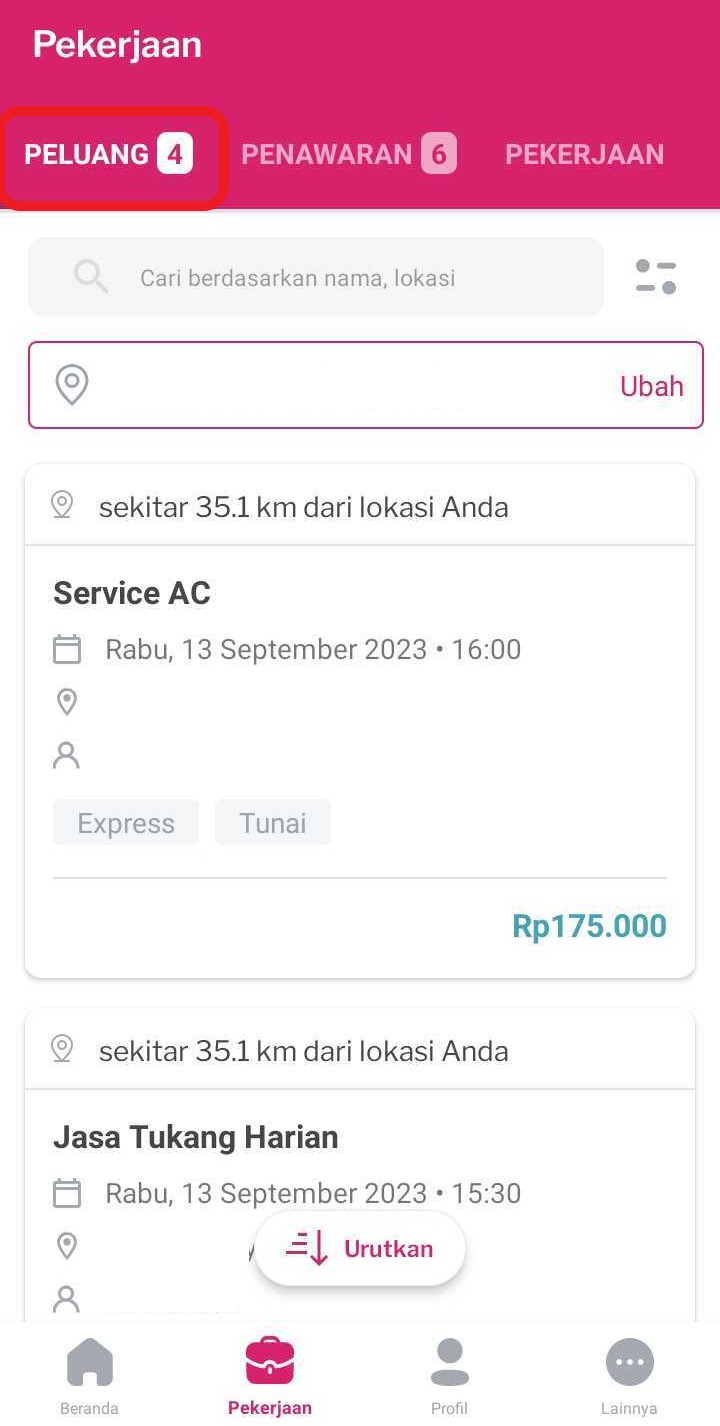Open the filter icon beside the search bar

[655, 277]
